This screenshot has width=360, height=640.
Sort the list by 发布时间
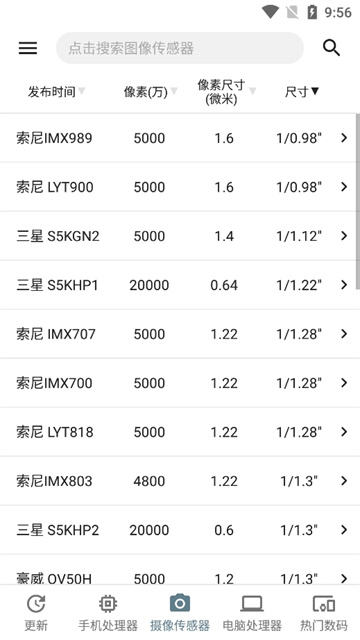coord(56,92)
